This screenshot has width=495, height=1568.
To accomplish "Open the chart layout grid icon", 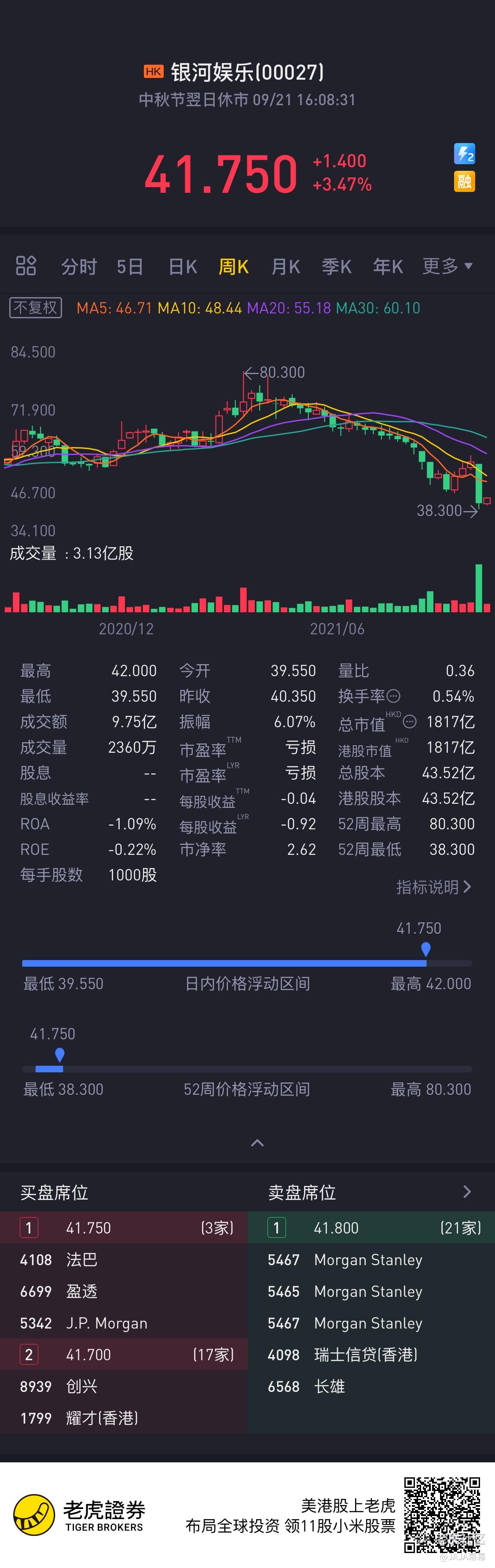I will (26, 266).
